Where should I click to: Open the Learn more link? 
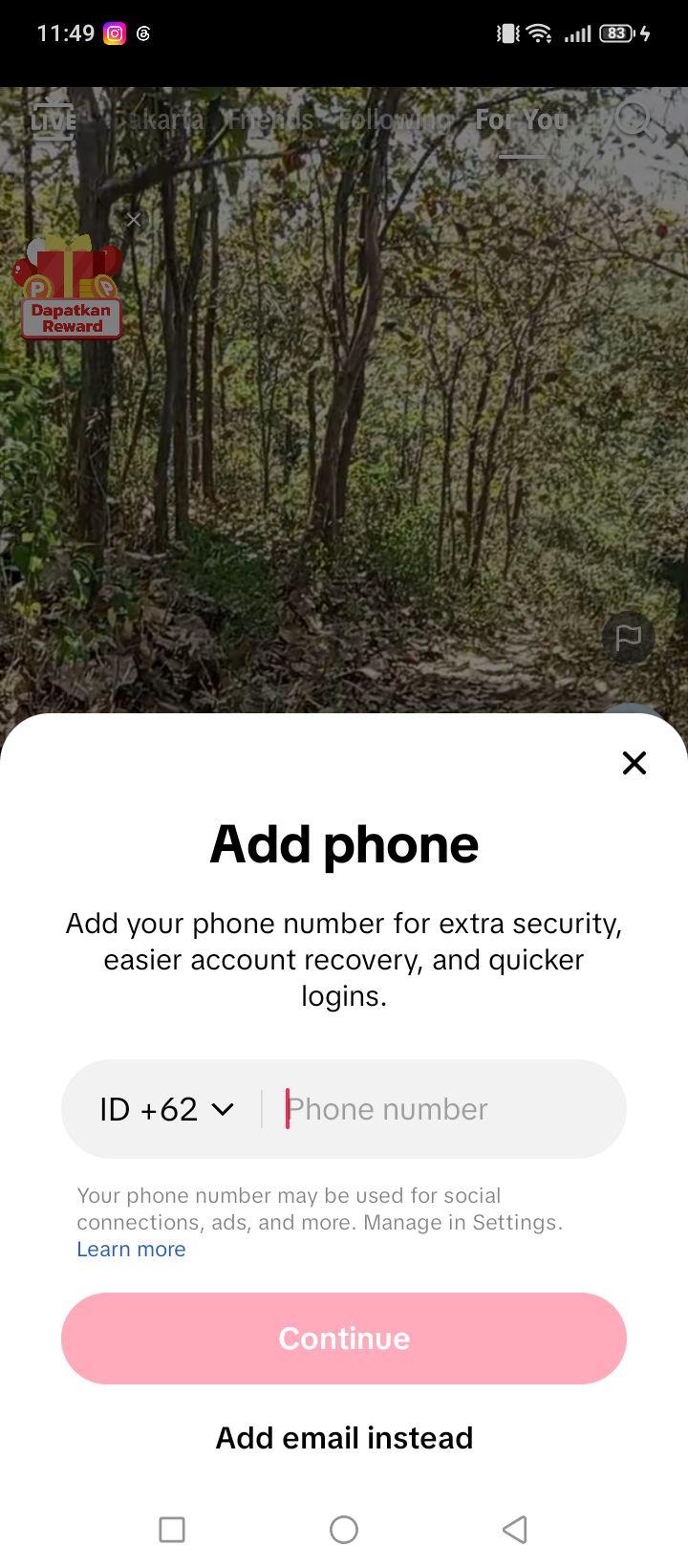click(131, 1249)
